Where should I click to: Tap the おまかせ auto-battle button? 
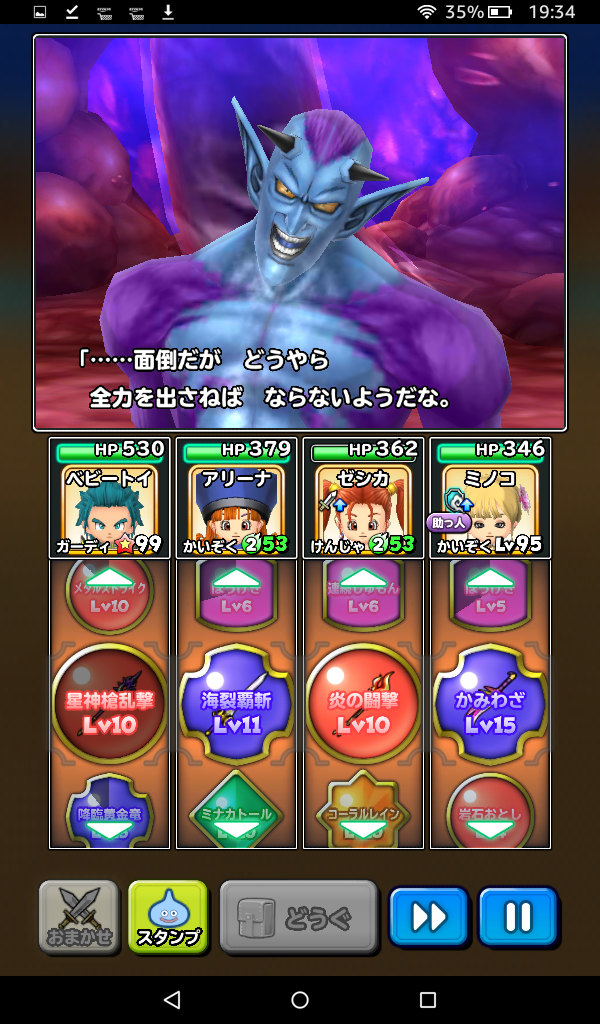79,916
